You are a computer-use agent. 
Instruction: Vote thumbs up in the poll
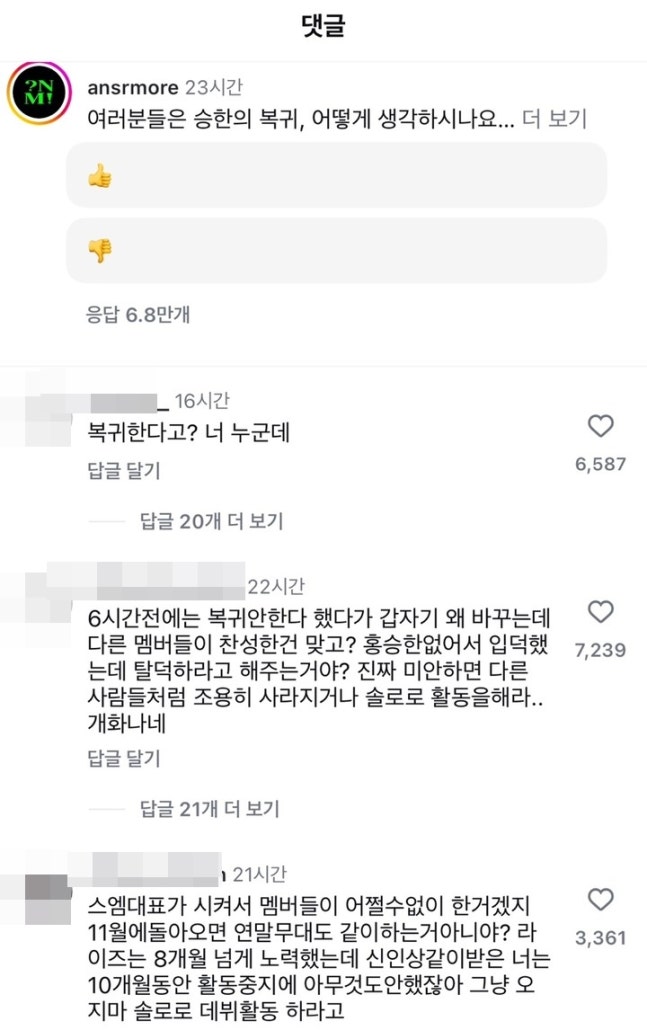coord(336,175)
